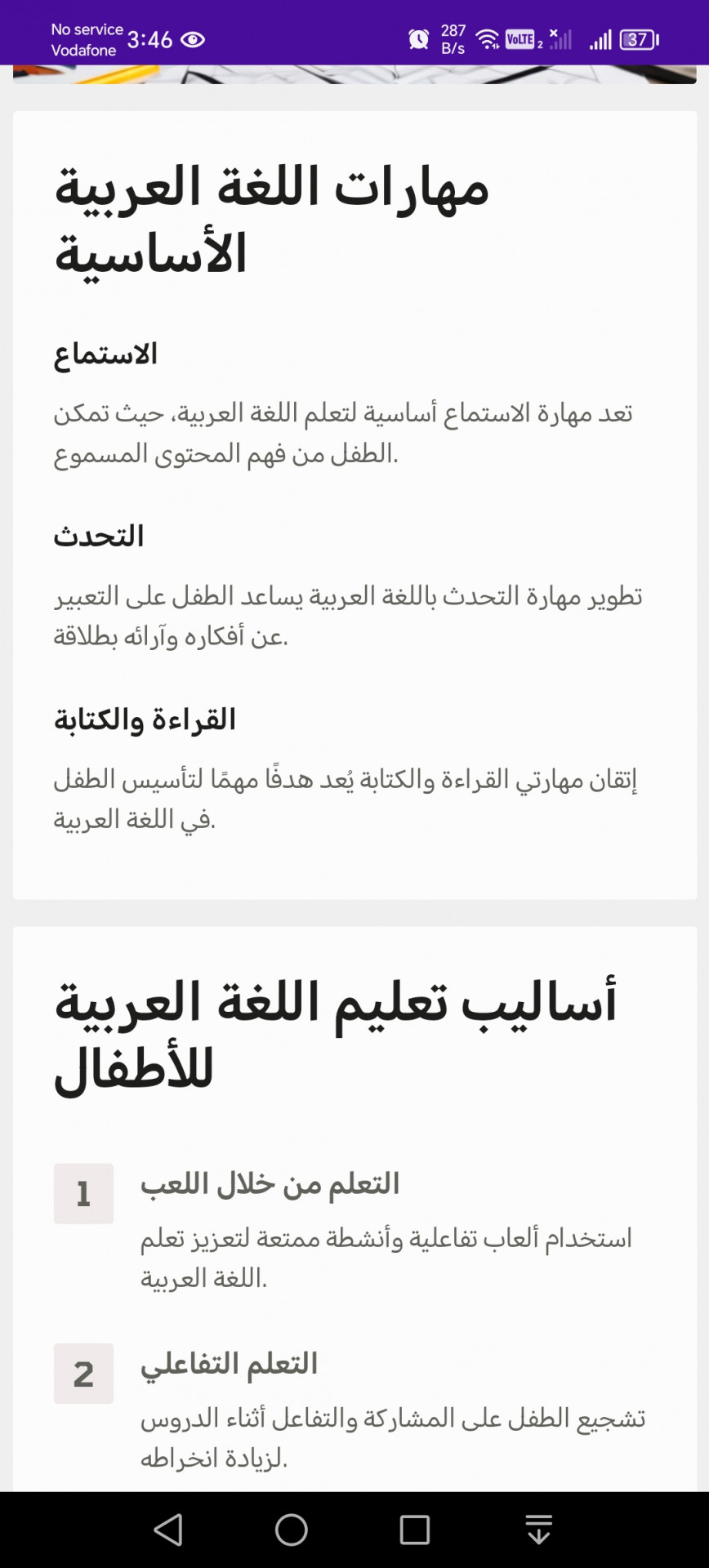Open the recent apps view
The width and height of the screenshot is (709, 1568).
point(415,1530)
